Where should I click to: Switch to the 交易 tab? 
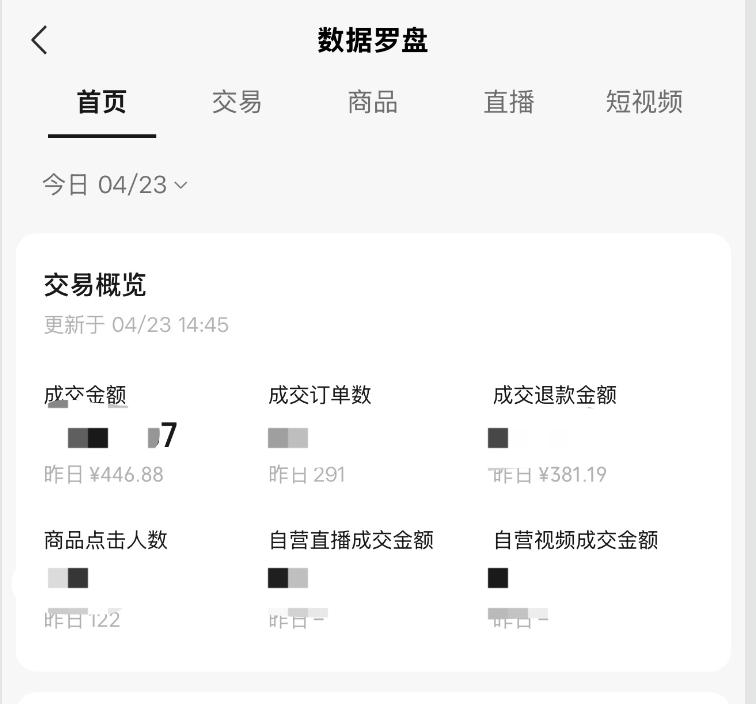click(x=237, y=102)
